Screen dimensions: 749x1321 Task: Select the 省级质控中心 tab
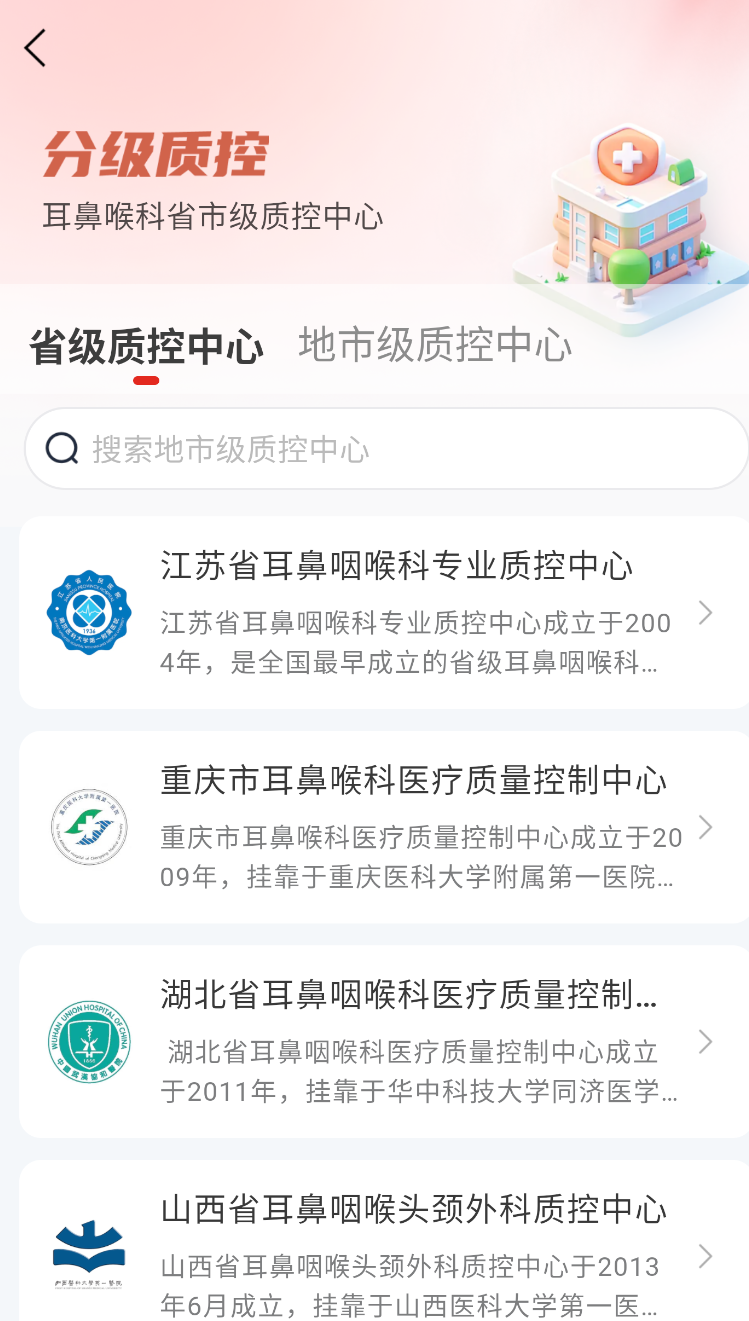[144, 347]
